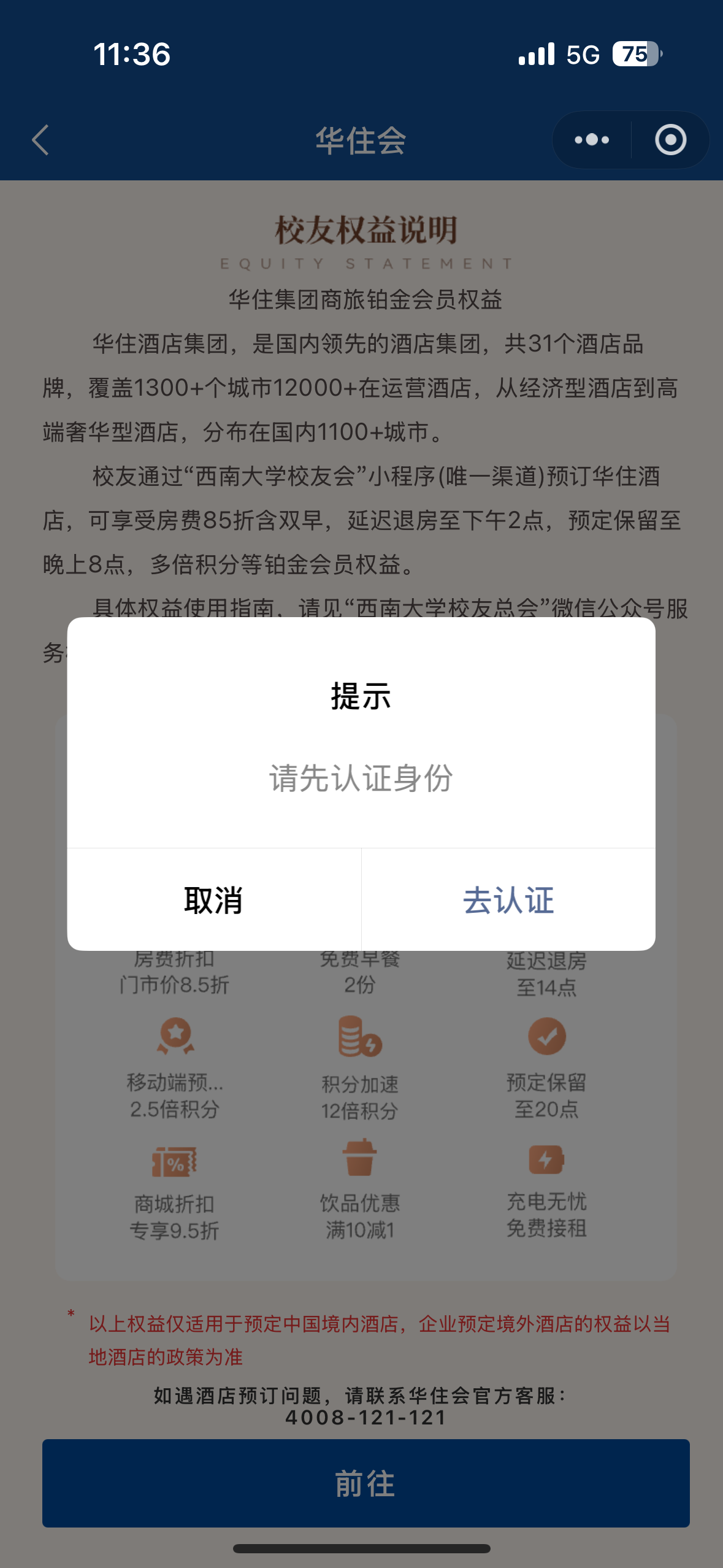The height and width of the screenshot is (1568, 723).
Task: Dismiss the dialog with 取消
Action: click(213, 900)
